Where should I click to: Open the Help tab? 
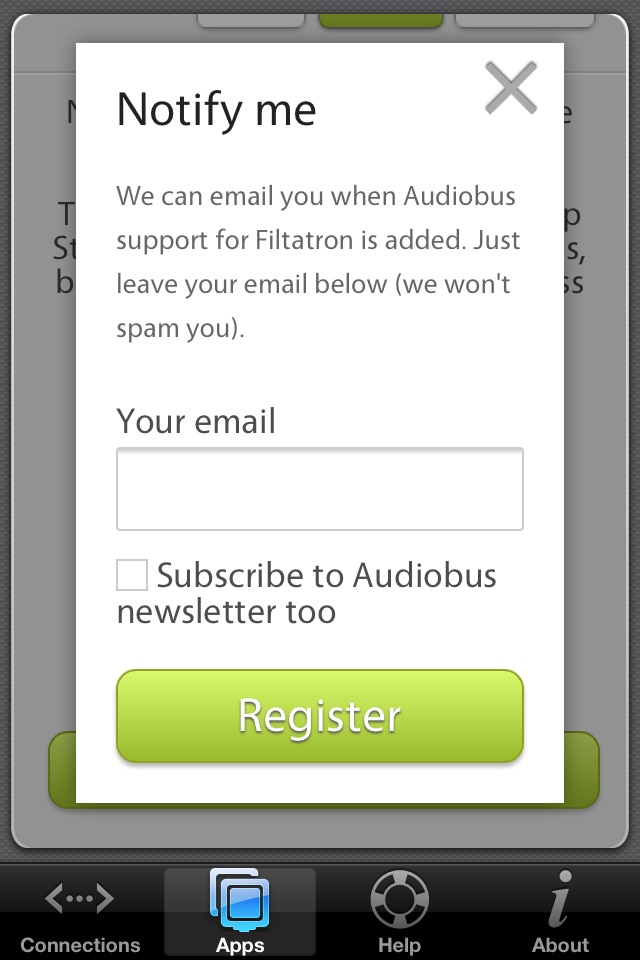coord(399,914)
